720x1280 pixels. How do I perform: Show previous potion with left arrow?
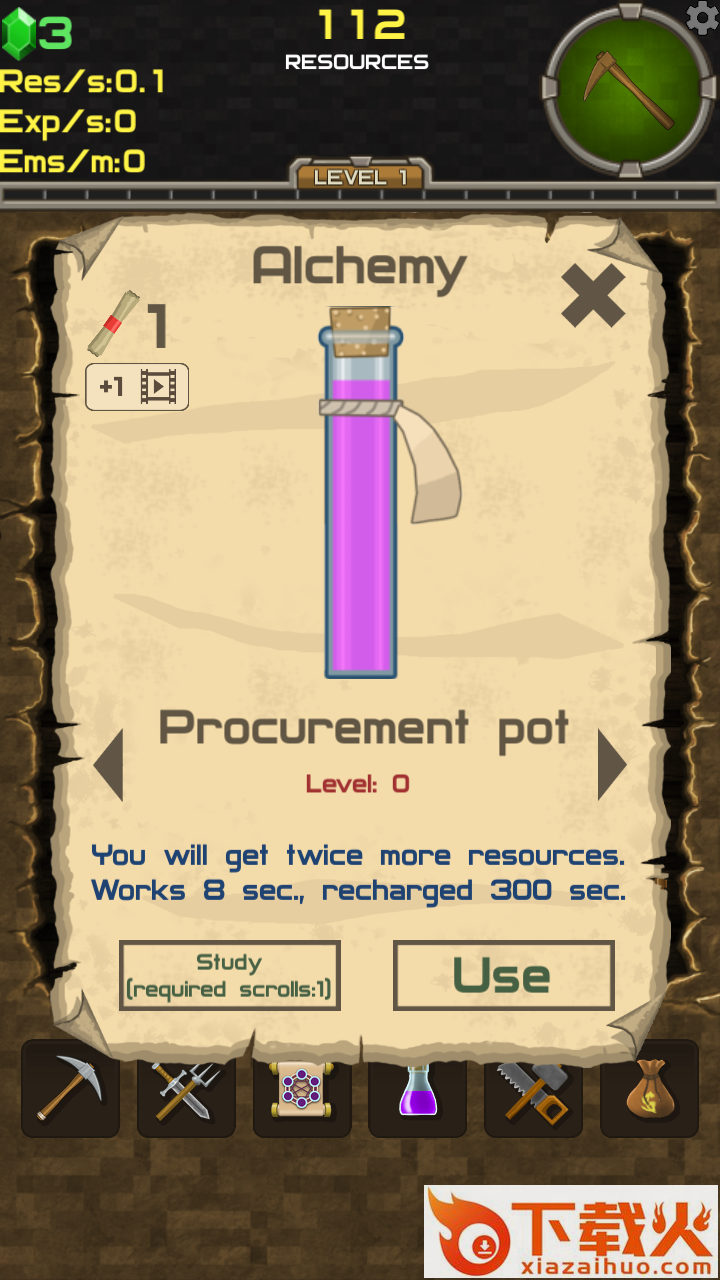point(109,765)
